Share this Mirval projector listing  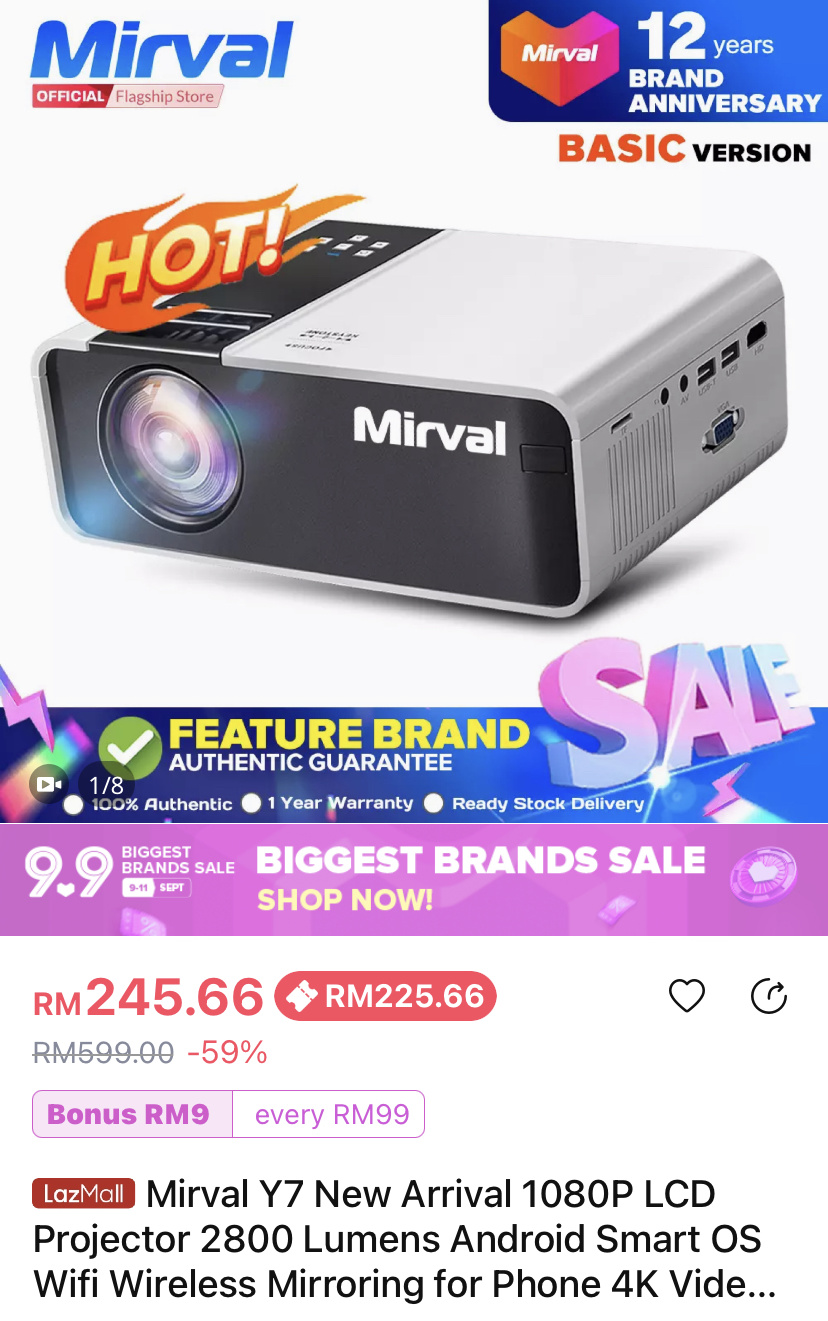point(769,996)
